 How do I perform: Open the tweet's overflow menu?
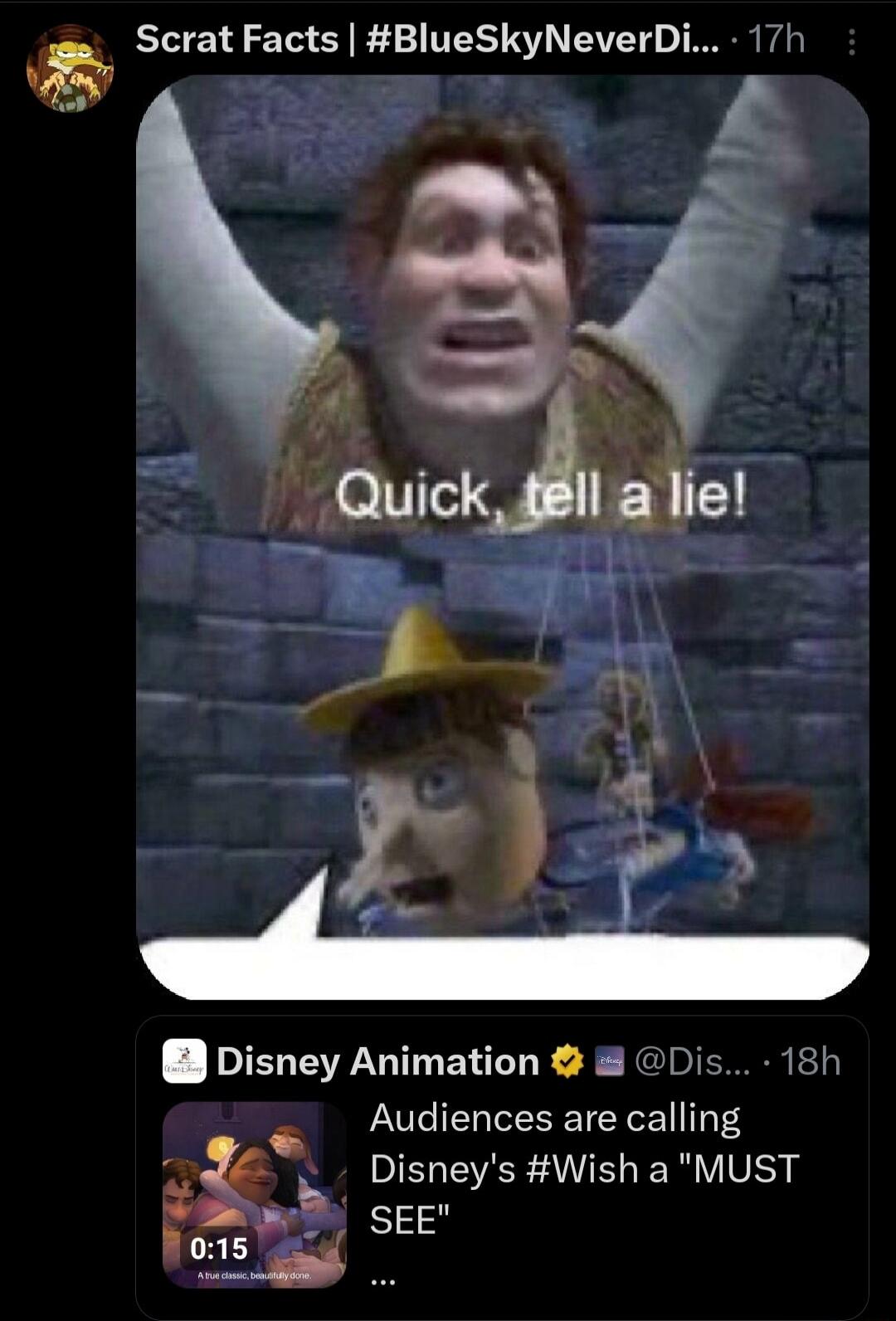point(851,41)
